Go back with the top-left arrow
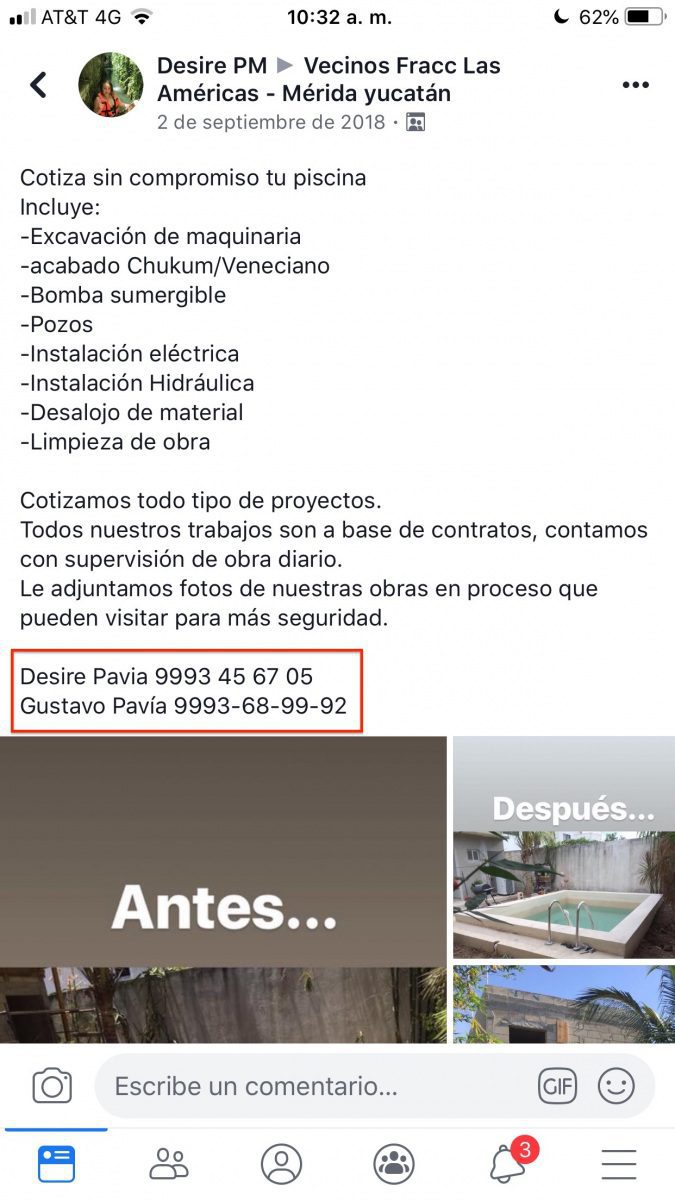The width and height of the screenshot is (675, 1200). click(38, 85)
